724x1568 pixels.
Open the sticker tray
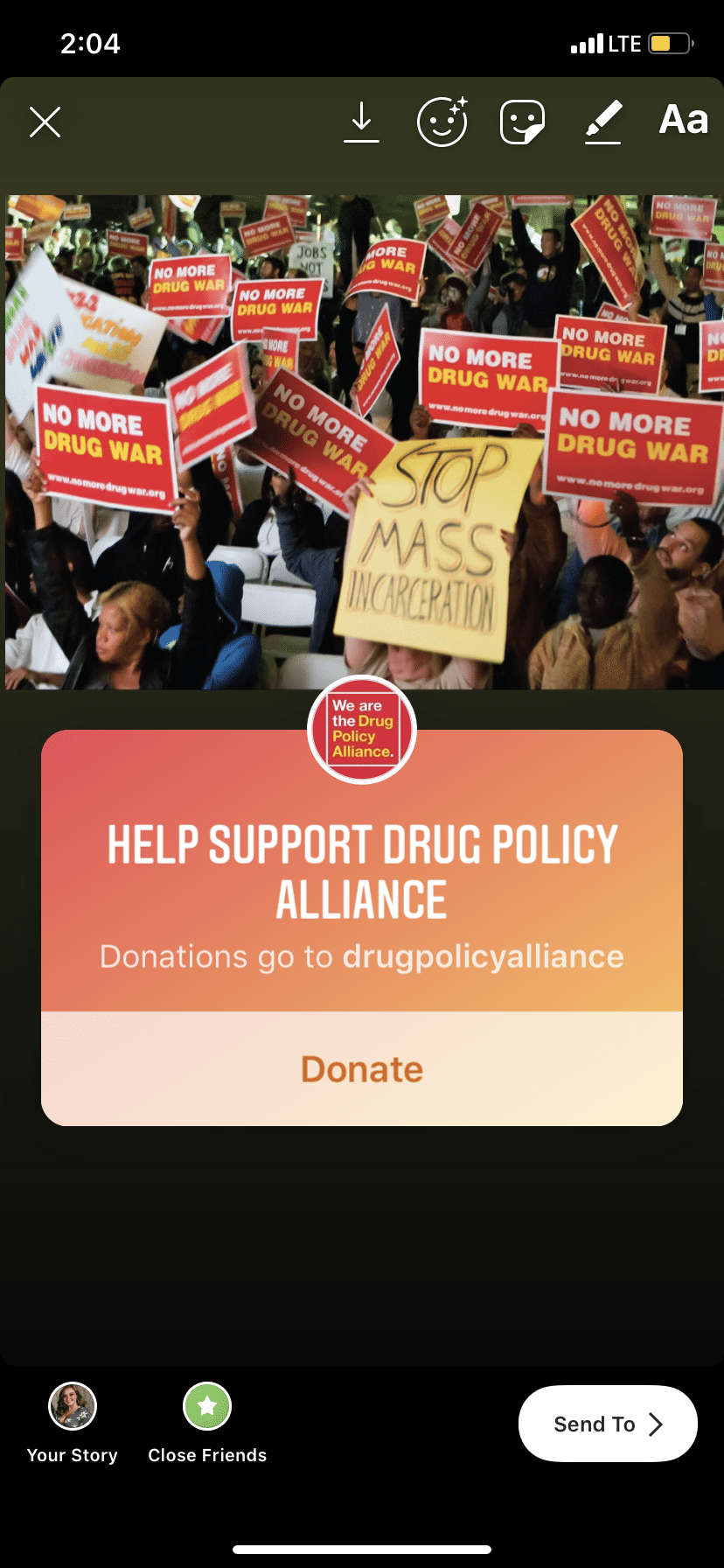pos(522,122)
